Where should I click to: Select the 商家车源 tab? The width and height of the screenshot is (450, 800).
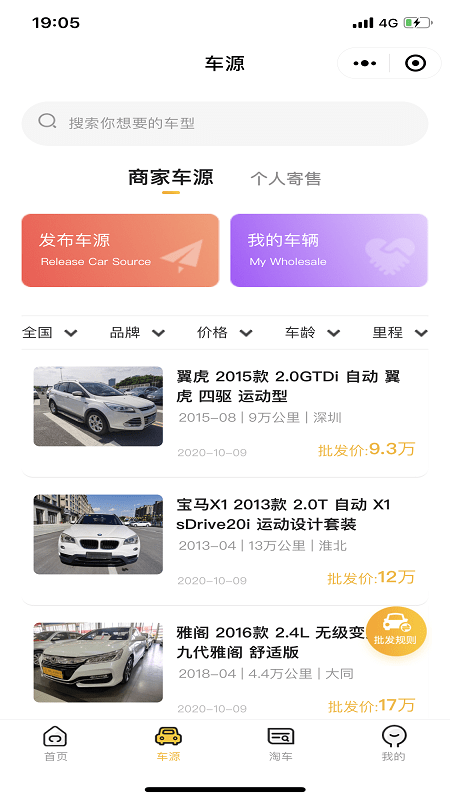pos(171,178)
